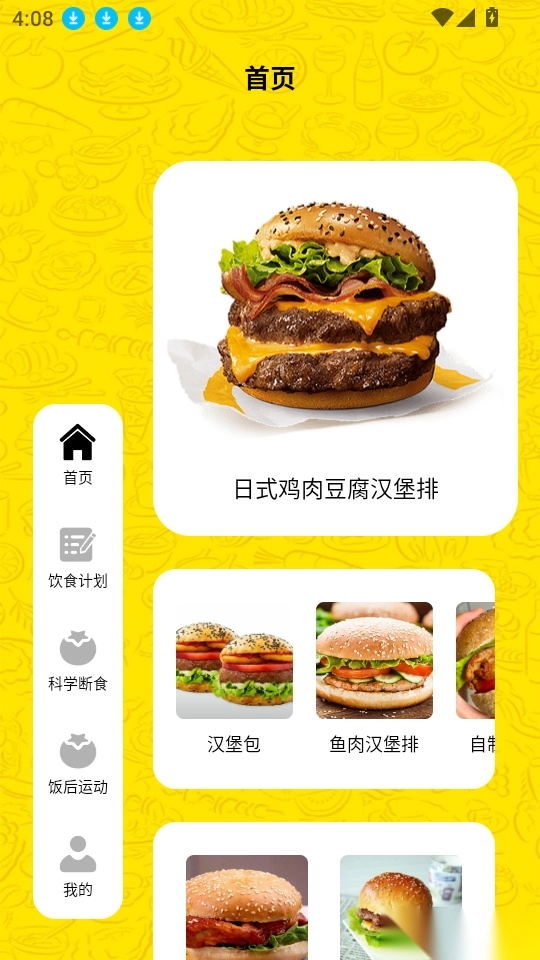This screenshot has height=960, width=540.
Task: Open the 饮食计划 tab
Action: coord(78,558)
